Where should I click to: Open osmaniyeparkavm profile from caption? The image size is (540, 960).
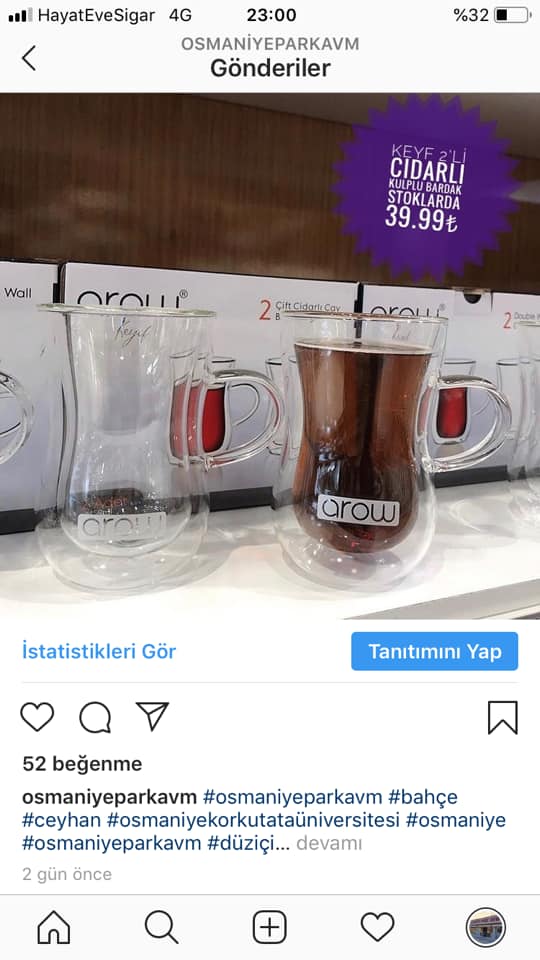point(110,797)
